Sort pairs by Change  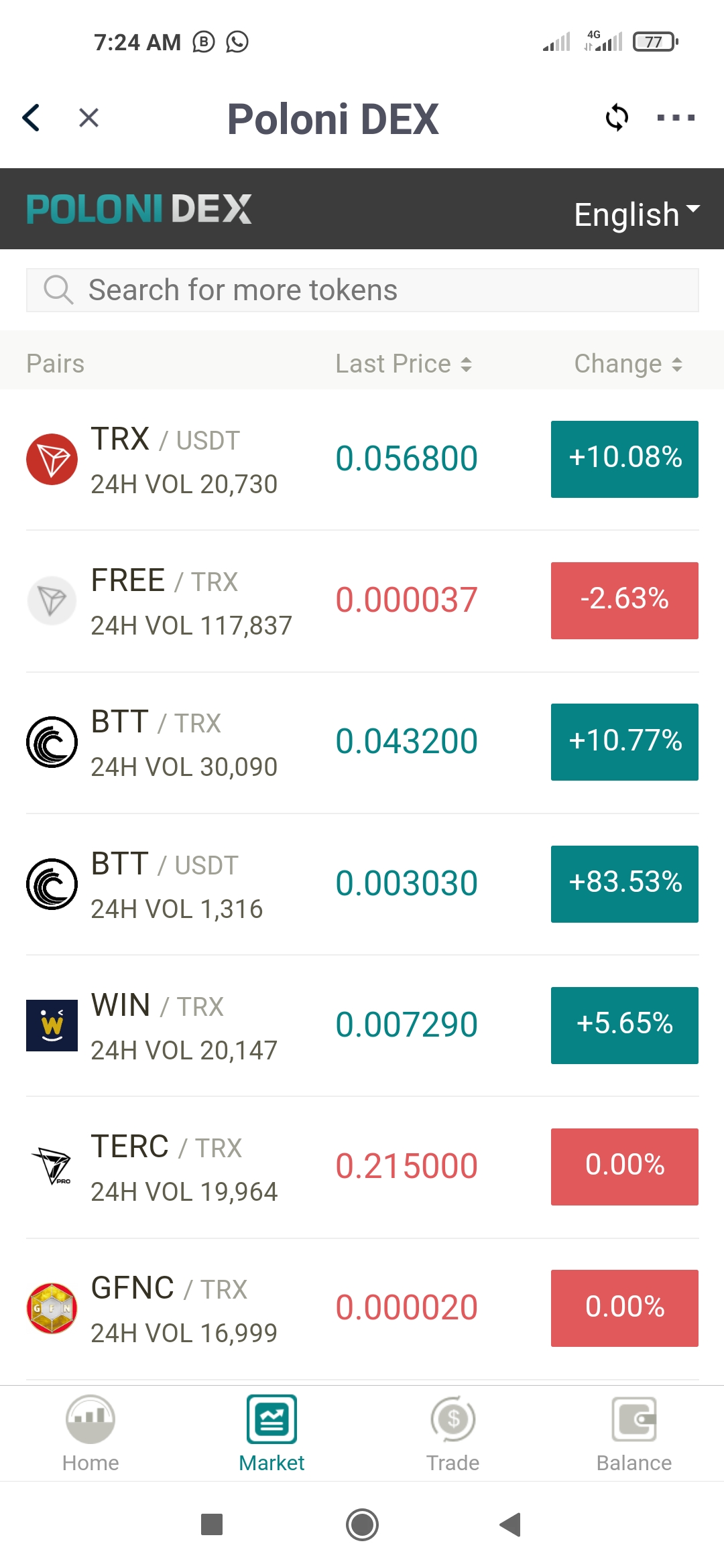[628, 364]
